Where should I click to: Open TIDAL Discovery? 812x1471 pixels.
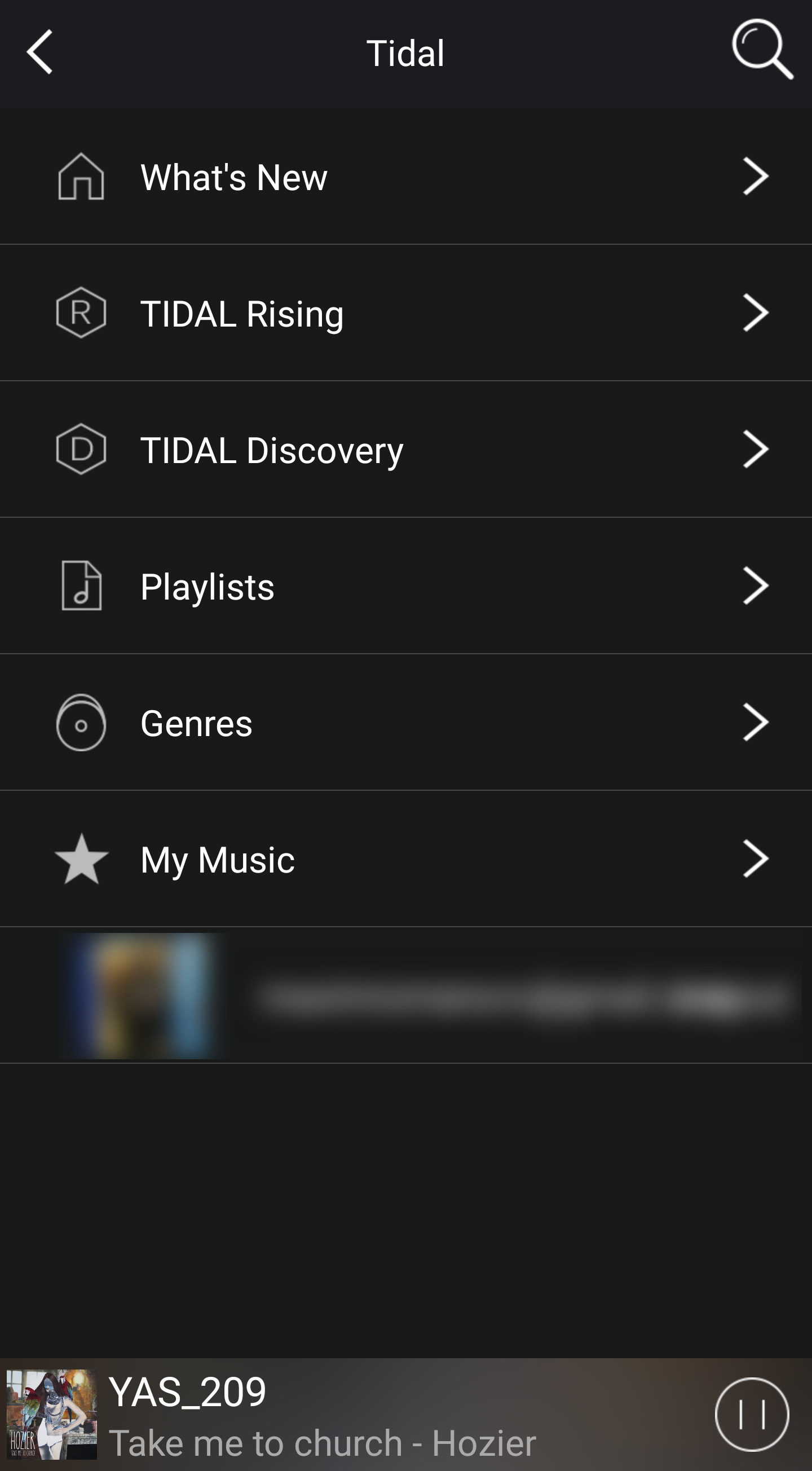[405, 450]
